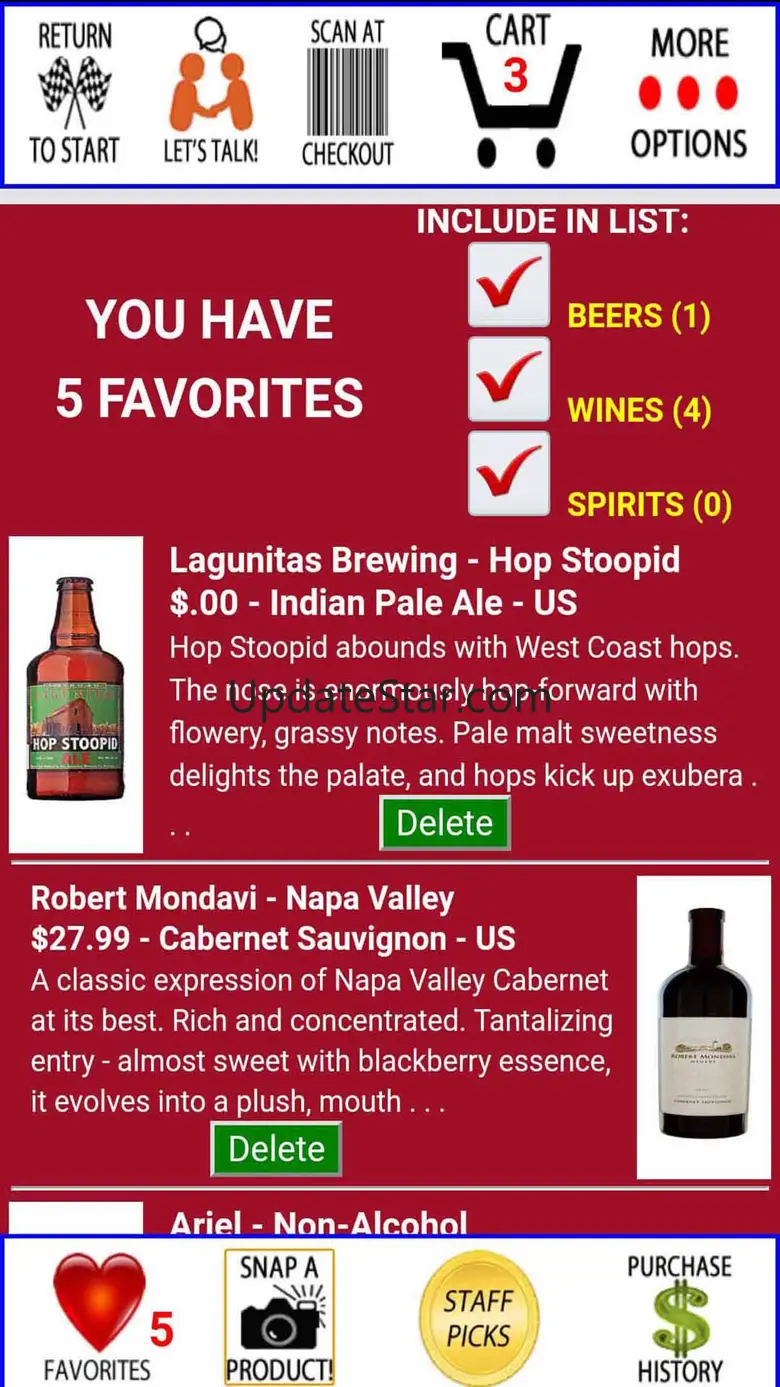This screenshot has height=1387, width=780.
Task: Open the Let's Talk chat
Action: pyautogui.click(x=210, y=95)
